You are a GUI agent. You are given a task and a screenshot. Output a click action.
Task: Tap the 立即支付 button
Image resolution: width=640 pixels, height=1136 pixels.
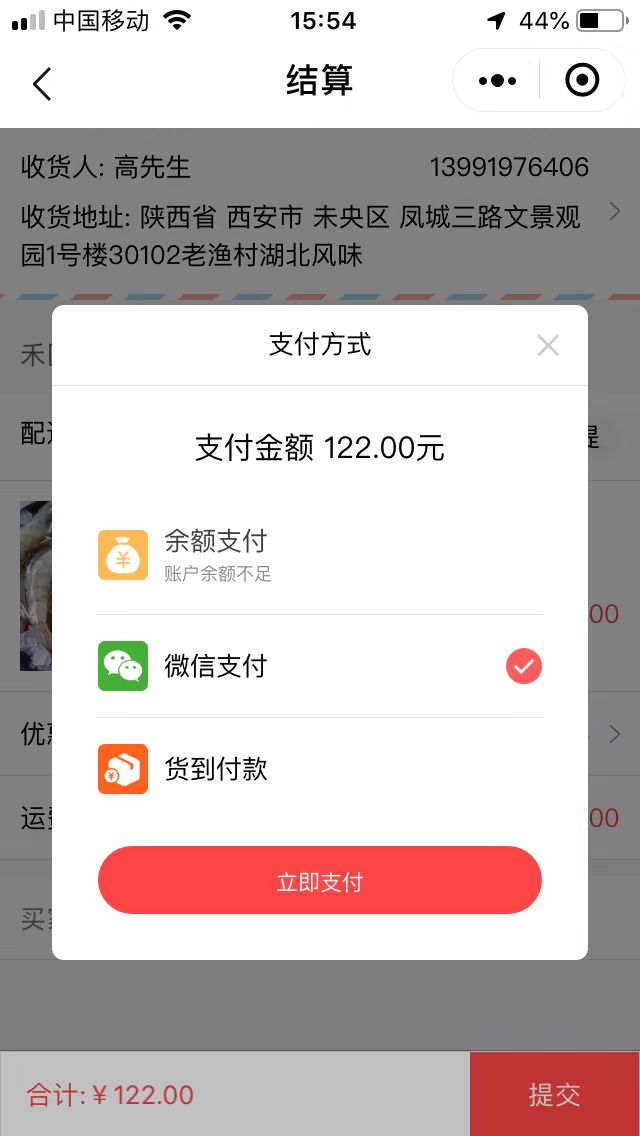pyautogui.click(x=319, y=881)
